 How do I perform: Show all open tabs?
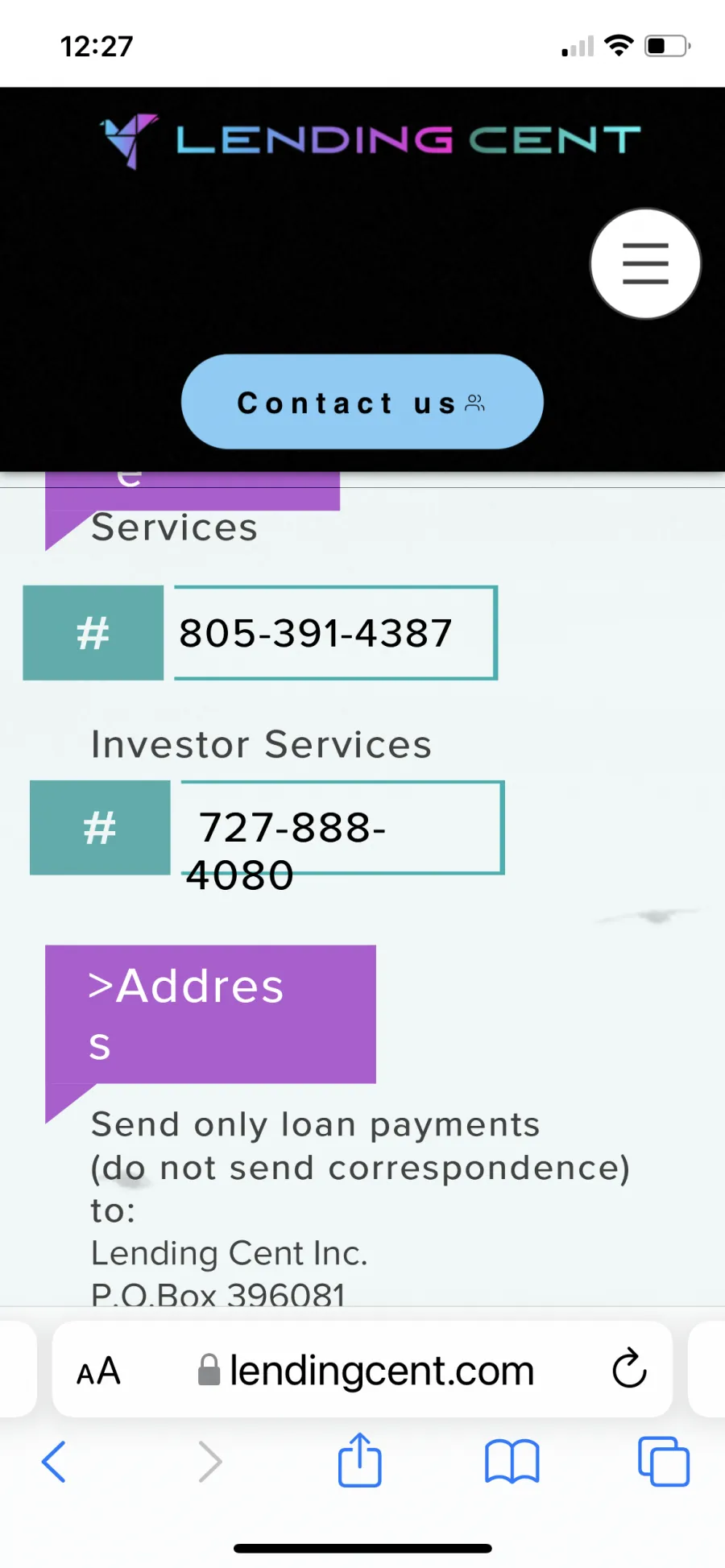click(664, 1461)
